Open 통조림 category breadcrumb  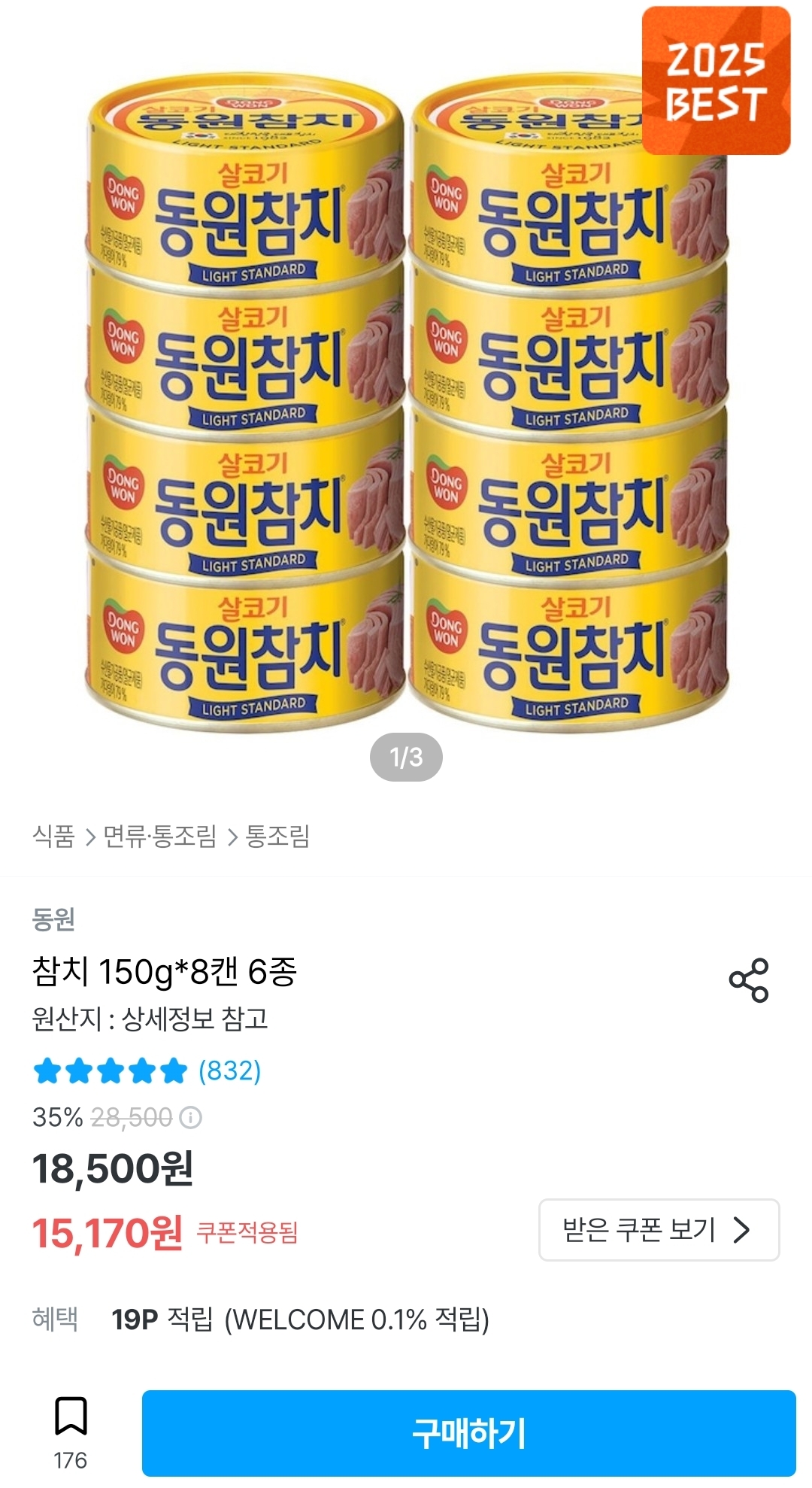coord(277,836)
